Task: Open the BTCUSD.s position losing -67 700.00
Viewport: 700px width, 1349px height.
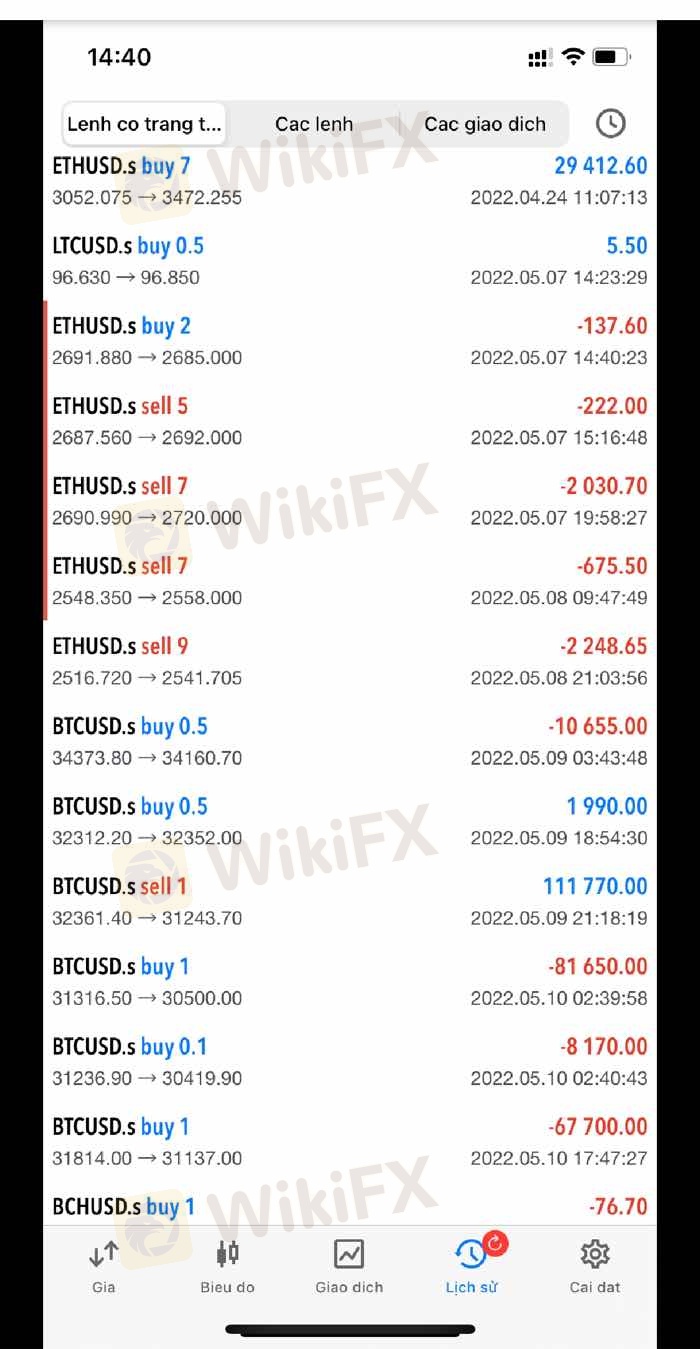Action: pos(349,1141)
